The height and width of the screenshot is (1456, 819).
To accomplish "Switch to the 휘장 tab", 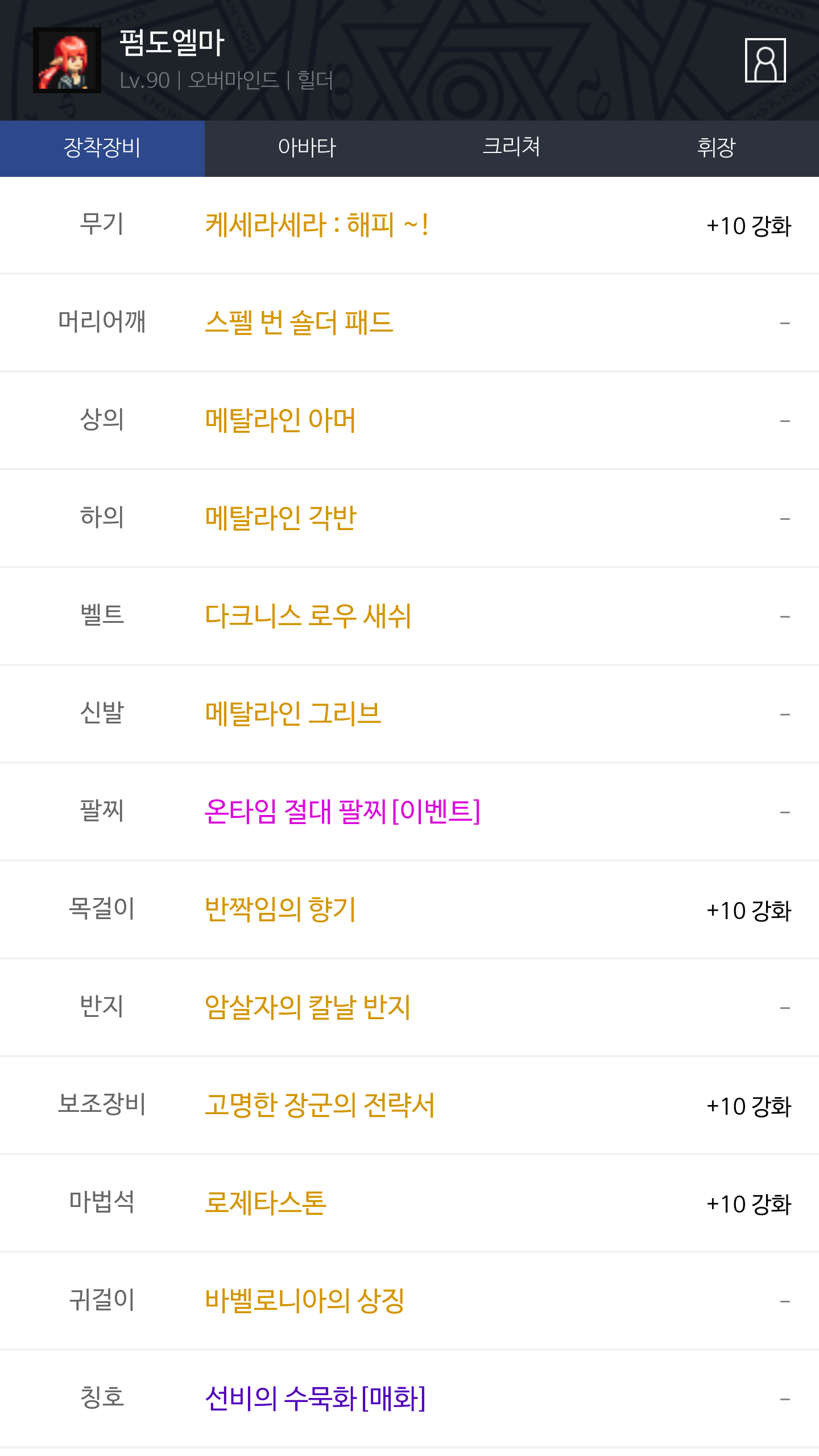I will coord(716,148).
